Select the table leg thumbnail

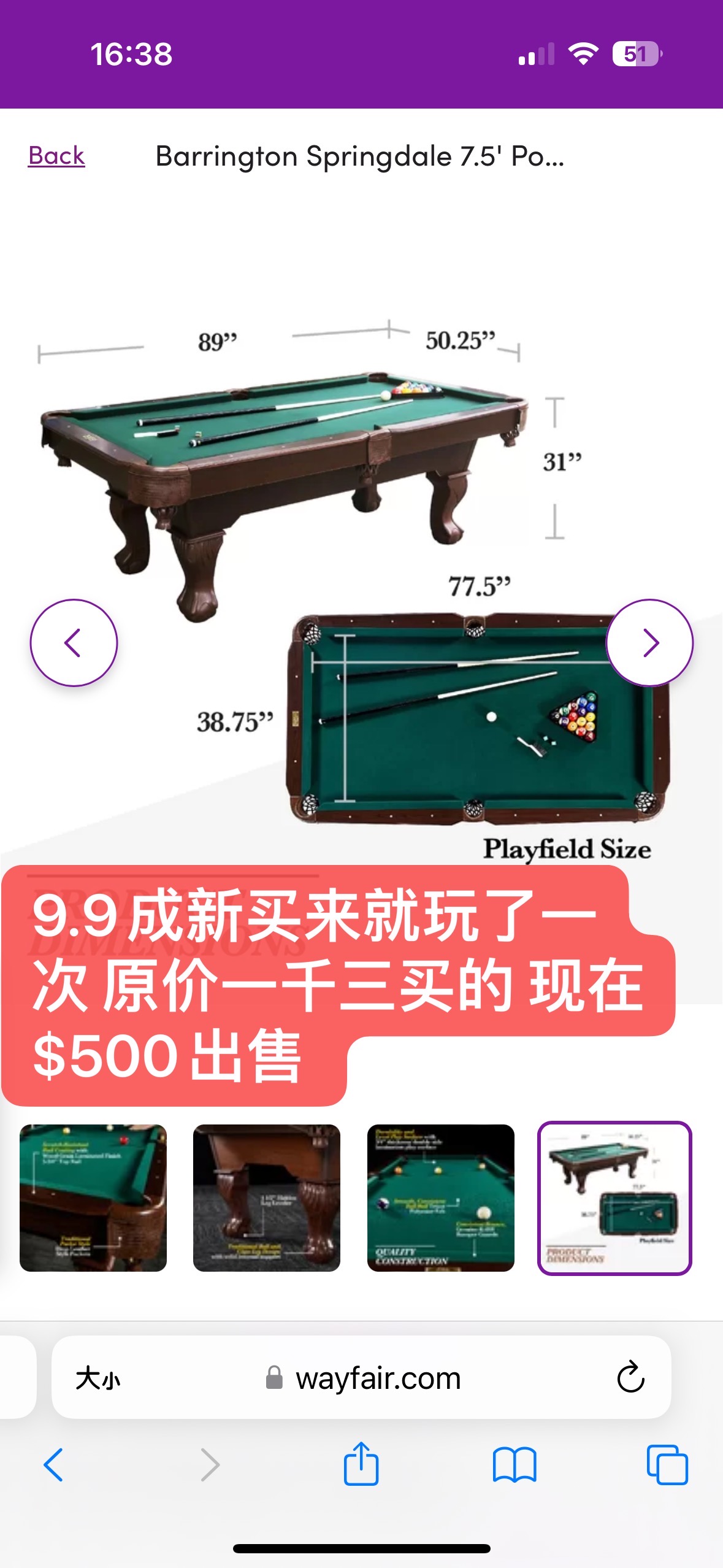[x=267, y=1197]
